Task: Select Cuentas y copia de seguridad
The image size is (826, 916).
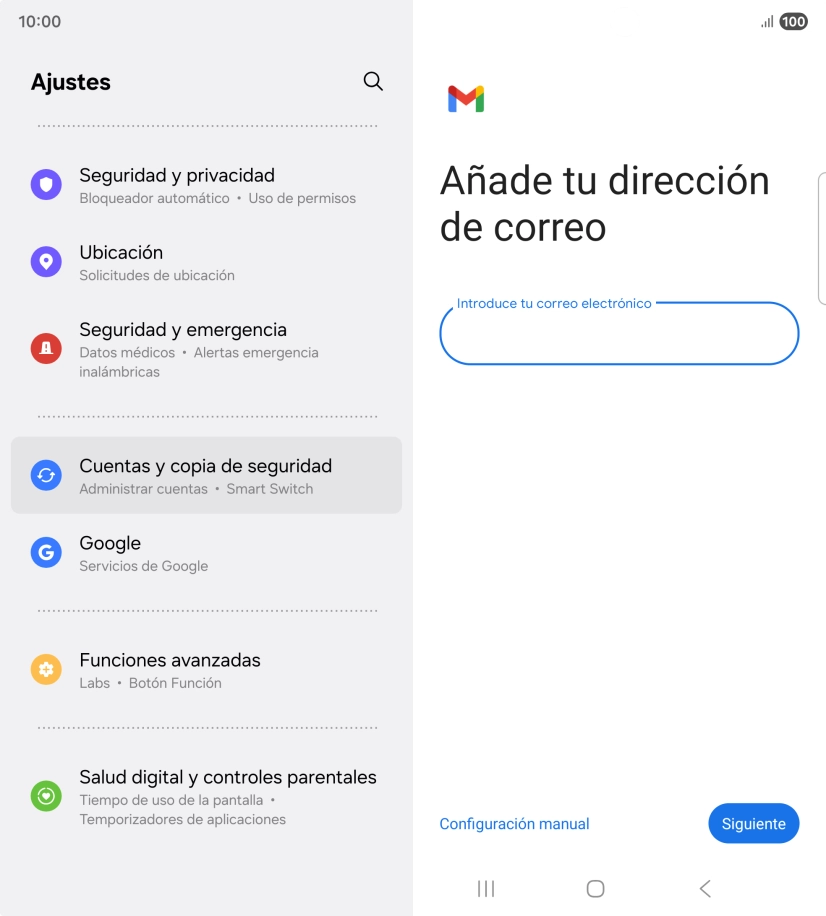Action: pos(207,475)
